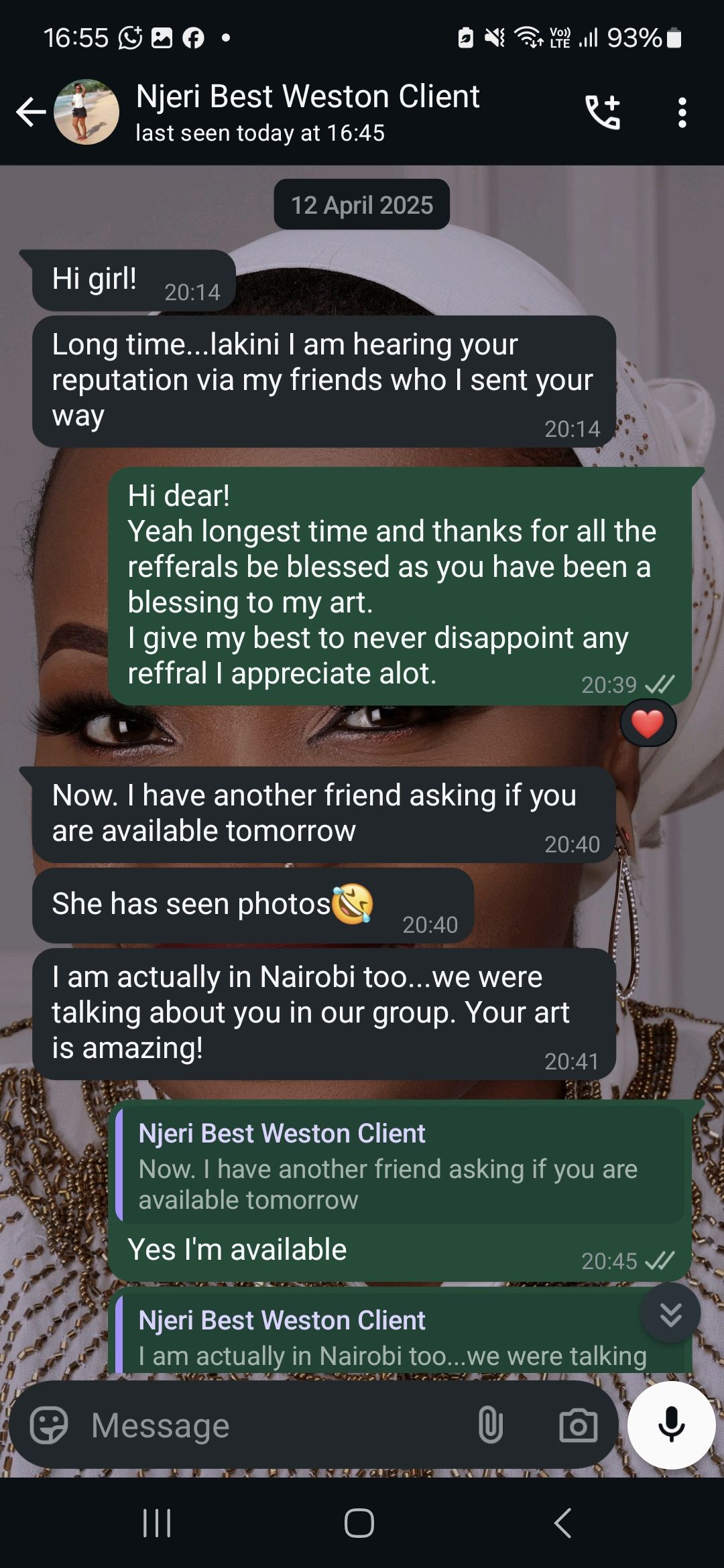Open contact info by tapping Njeri's name
724x1568 pixels.
[308, 96]
